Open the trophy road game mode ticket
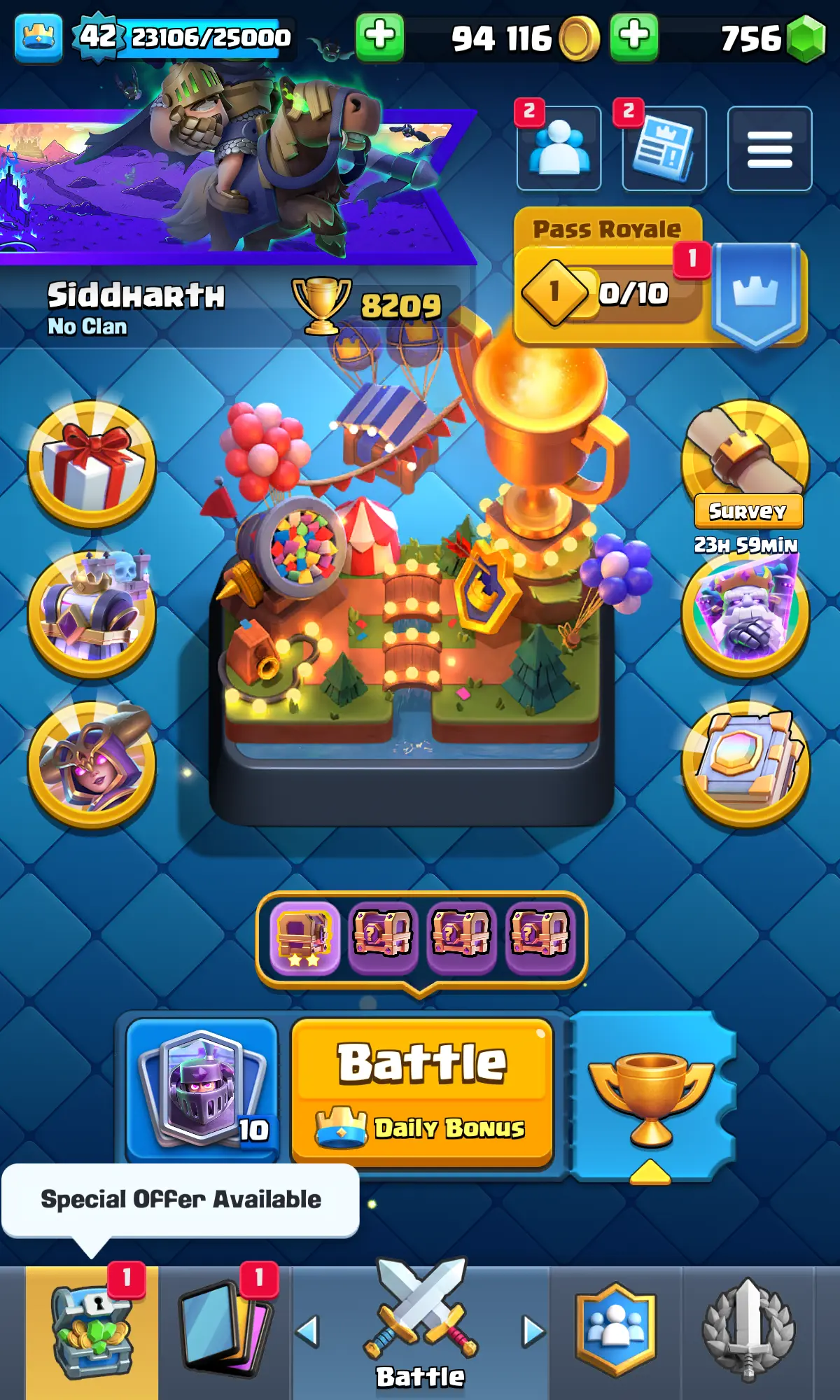The width and height of the screenshot is (840, 1400). 652,1095
